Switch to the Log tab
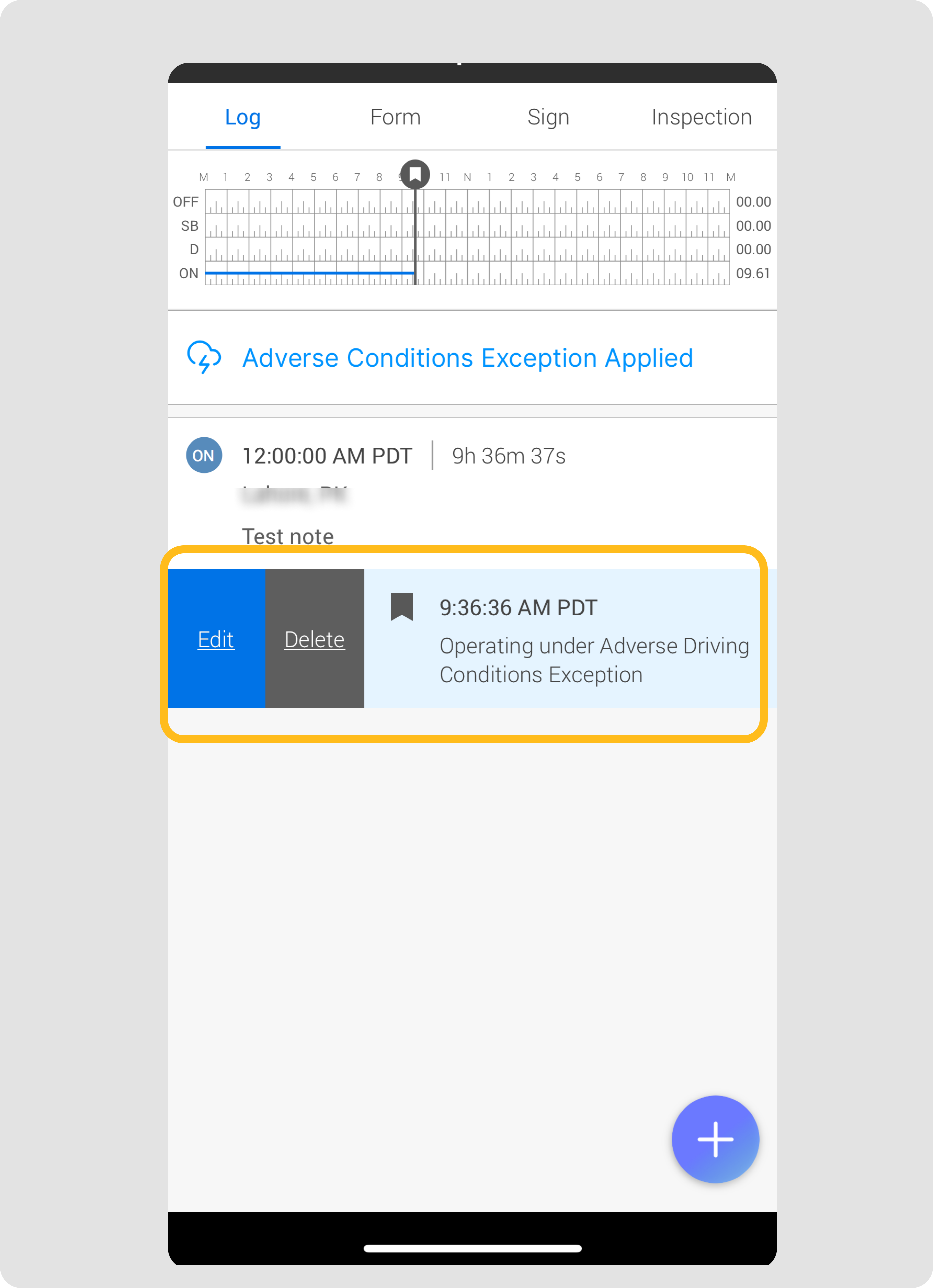The image size is (933, 1288). coord(243,118)
